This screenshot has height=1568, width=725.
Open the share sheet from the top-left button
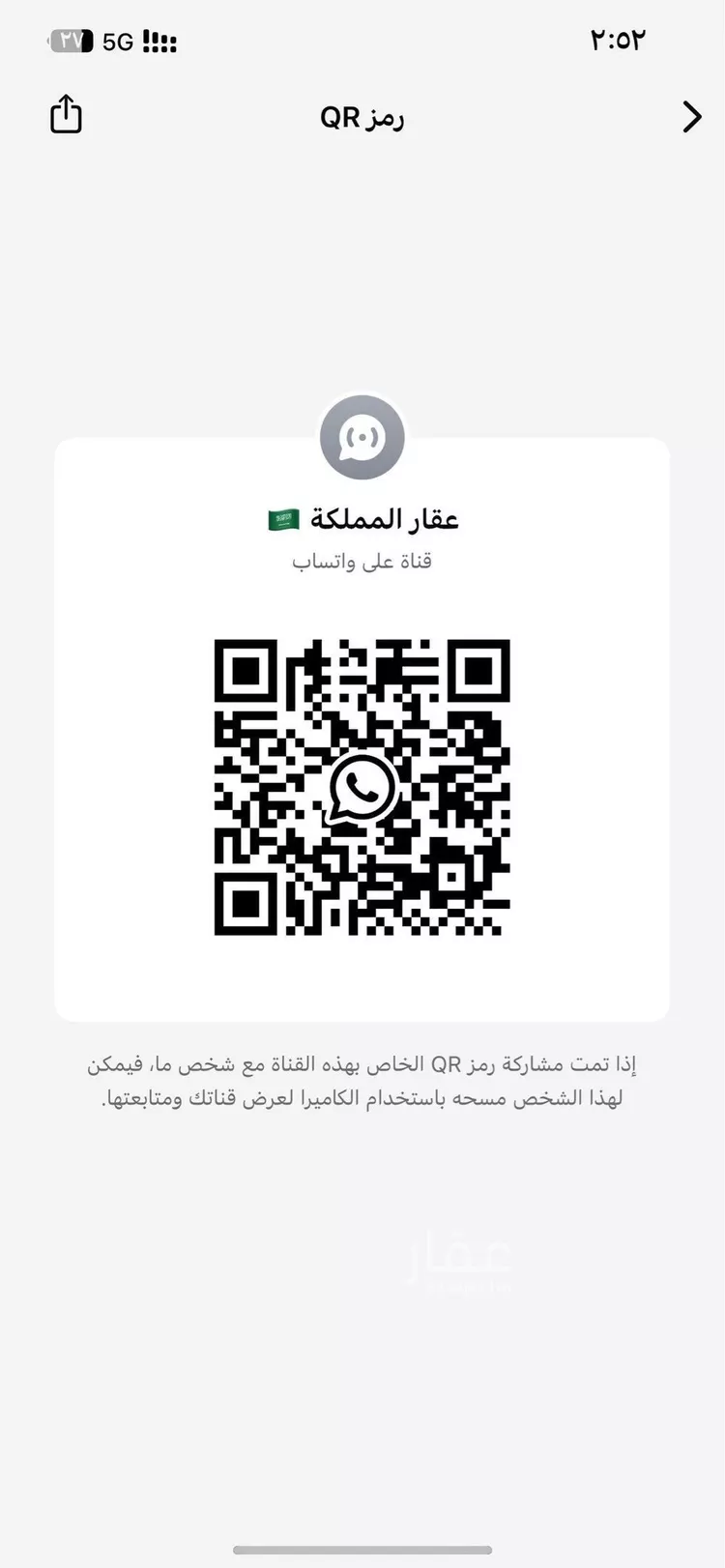(x=64, y=114)
